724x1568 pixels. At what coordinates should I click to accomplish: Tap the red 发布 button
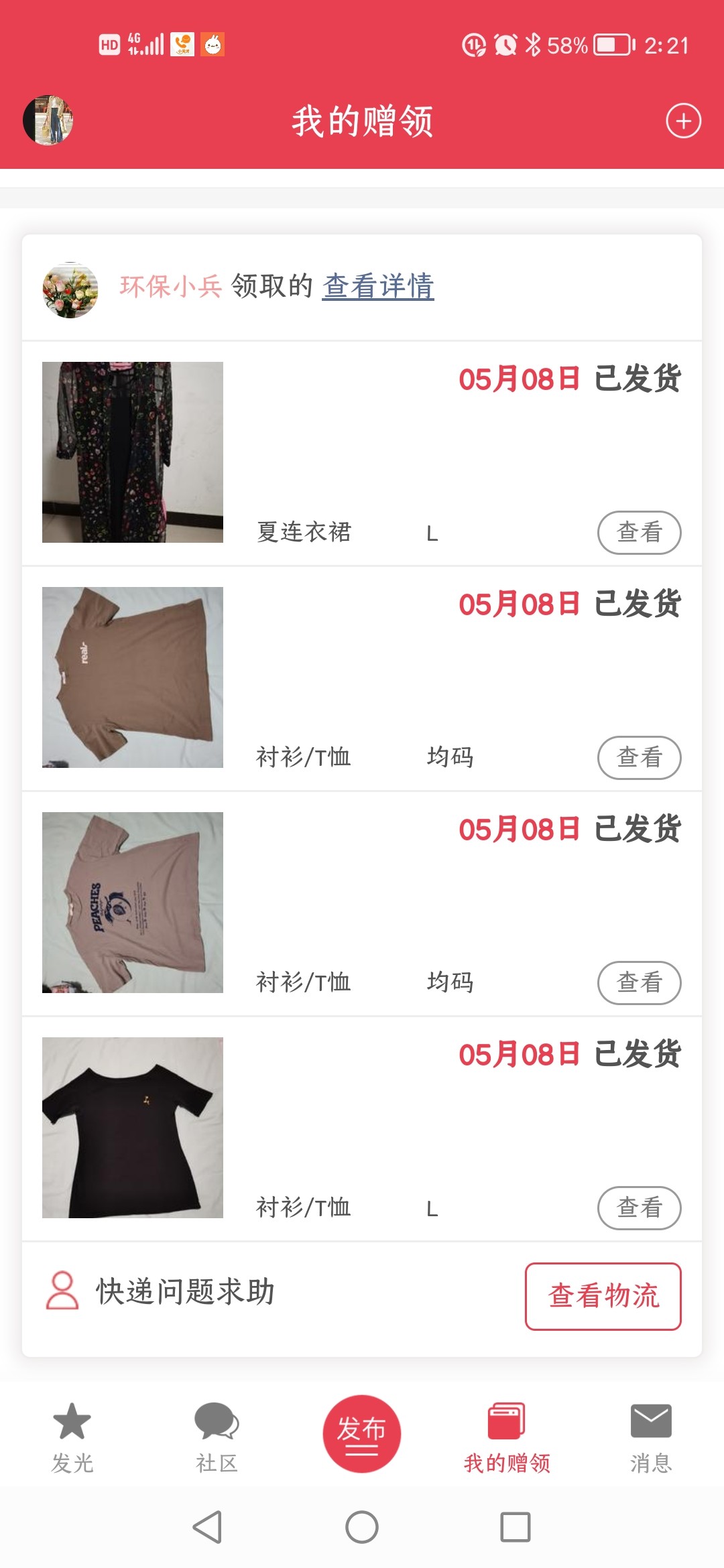pyautogui.click(x=362, y=1433)
